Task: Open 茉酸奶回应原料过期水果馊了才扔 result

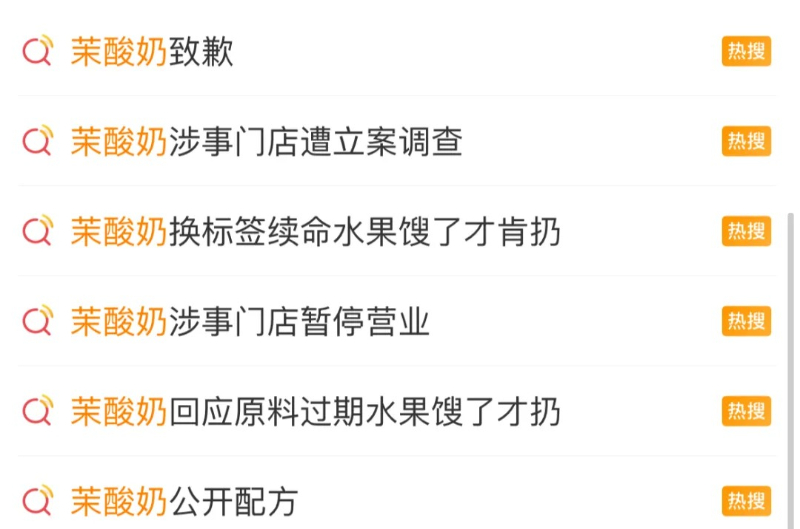Action: coord(315,411)
